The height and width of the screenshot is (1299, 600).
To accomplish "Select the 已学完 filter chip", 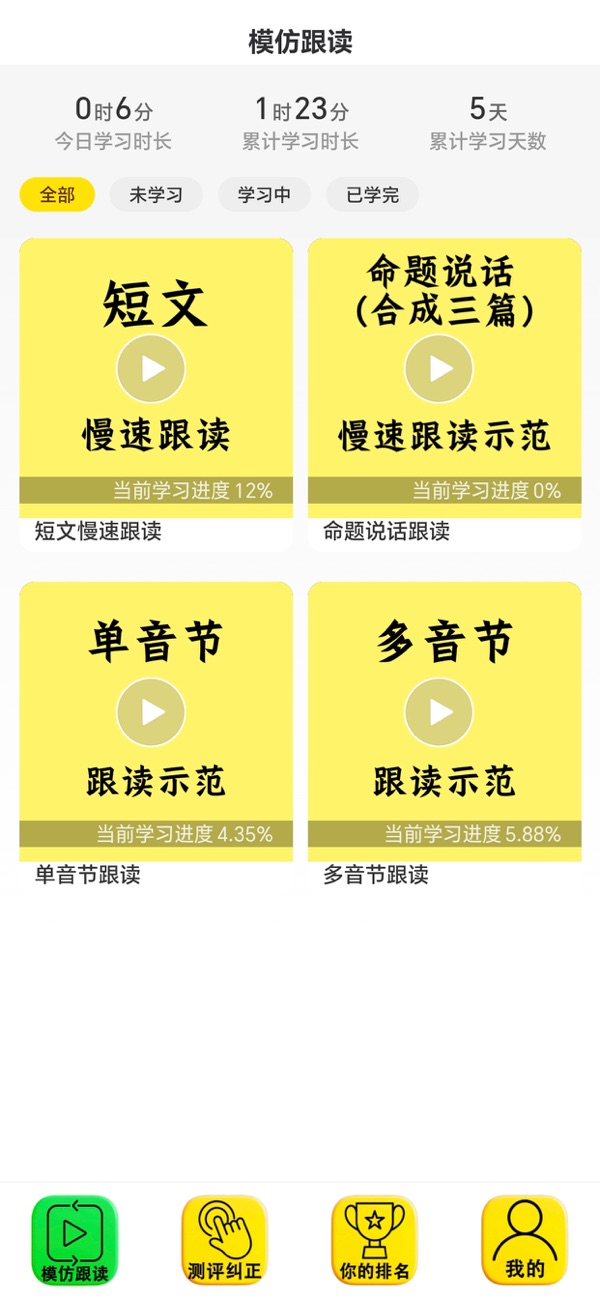I will coord(372,195).
